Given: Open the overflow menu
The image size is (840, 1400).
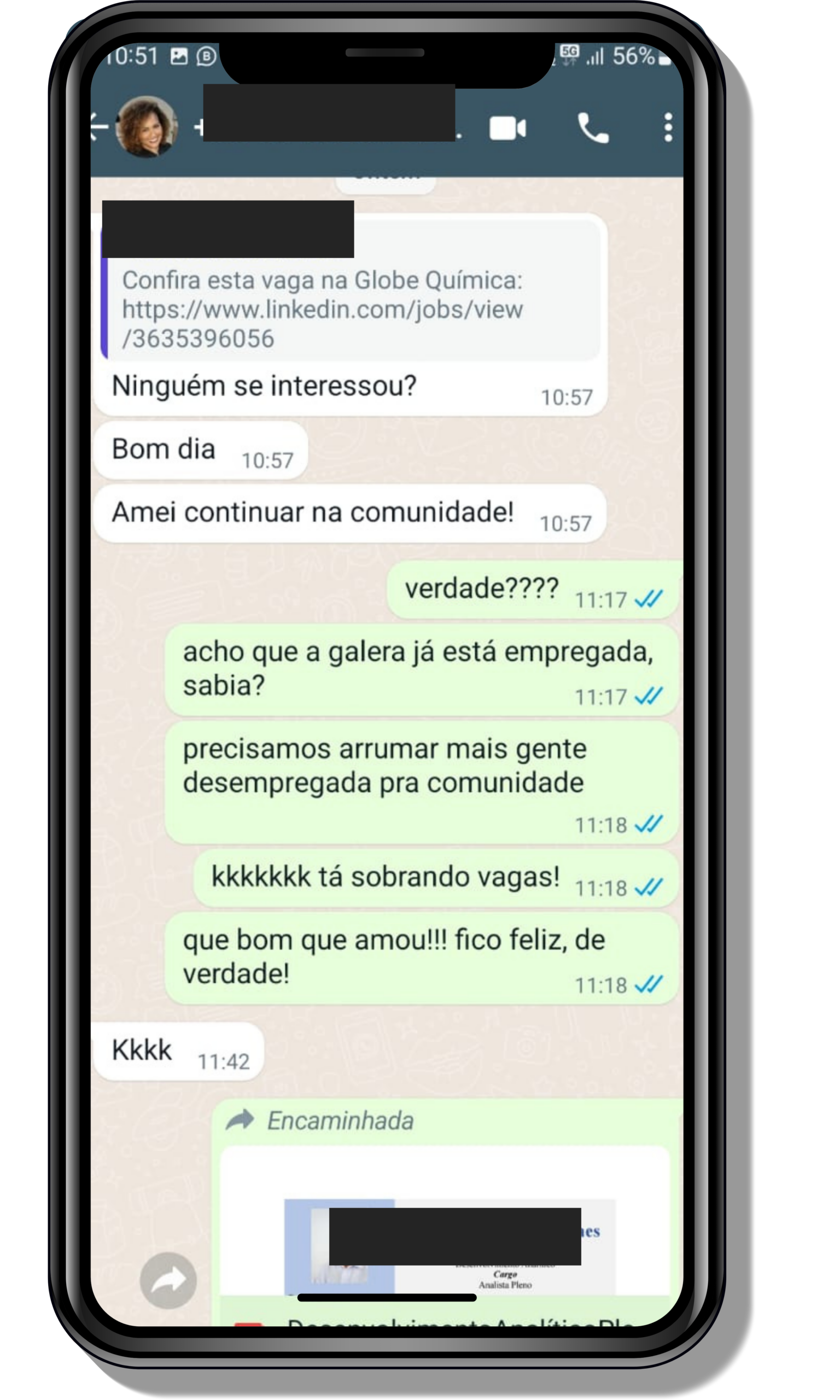Looking at the screenshot, I should click(668, 127).
